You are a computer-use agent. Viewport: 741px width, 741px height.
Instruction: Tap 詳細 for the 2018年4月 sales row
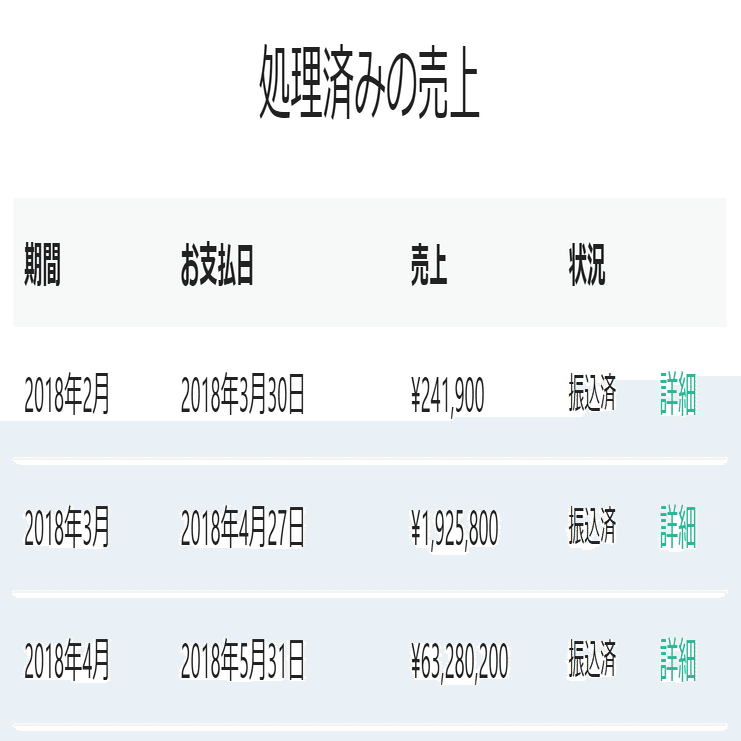(678, 659)
